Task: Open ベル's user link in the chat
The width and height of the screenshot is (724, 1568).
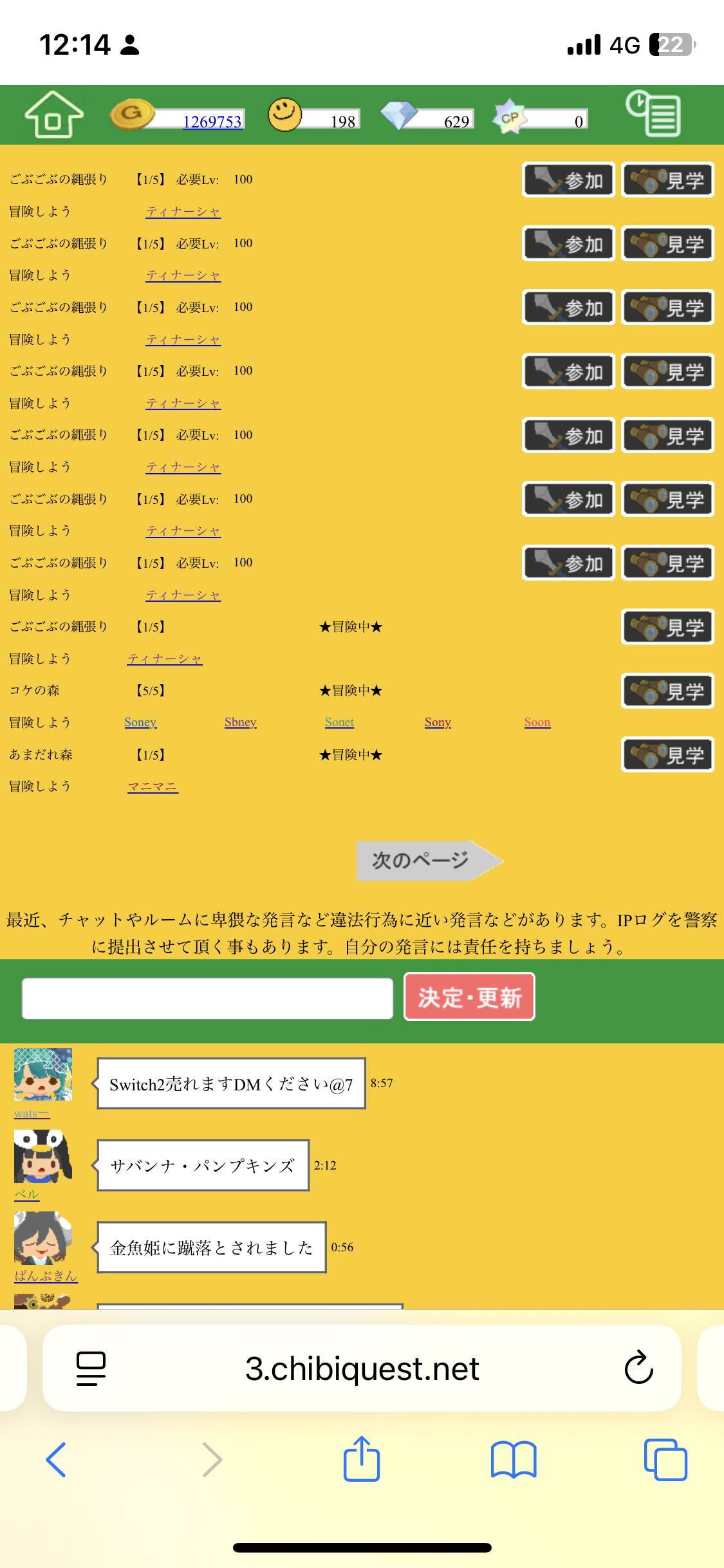Action: 26,1195
